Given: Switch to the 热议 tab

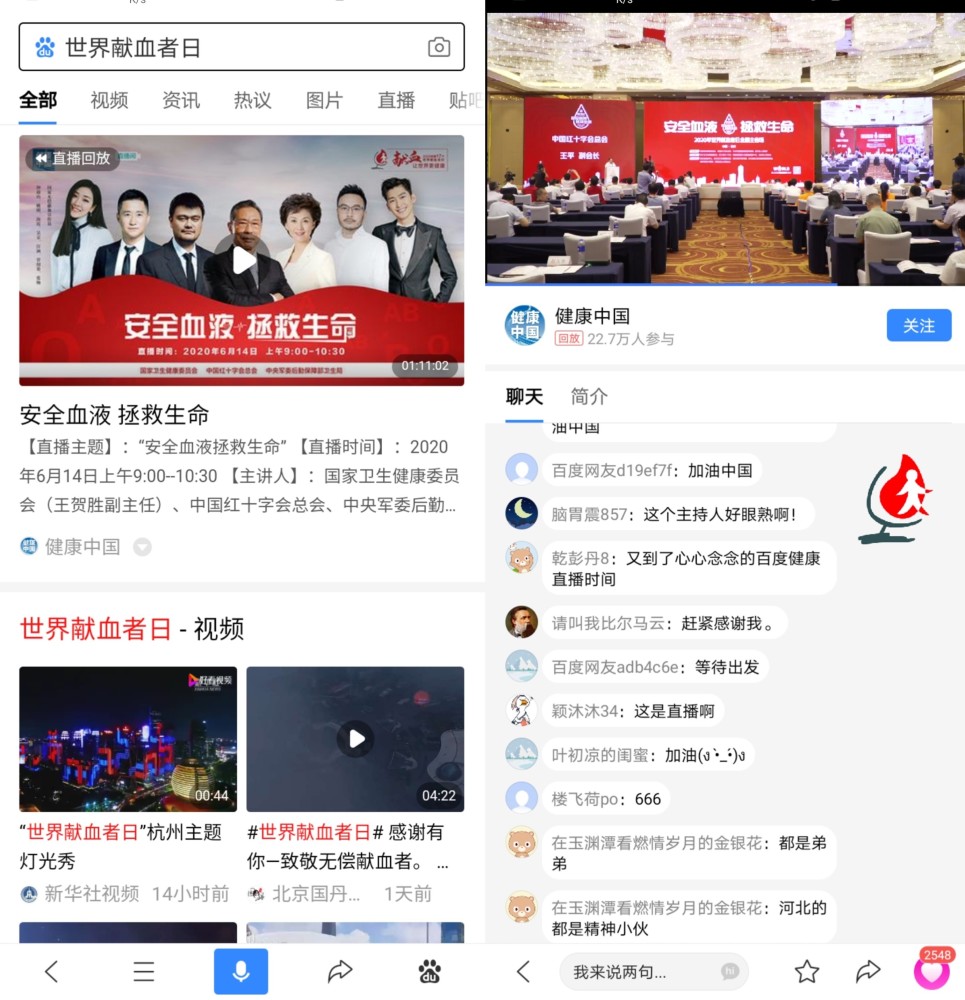Looking at the screenshot, I should pyautogui.click(x=252, y=100).
